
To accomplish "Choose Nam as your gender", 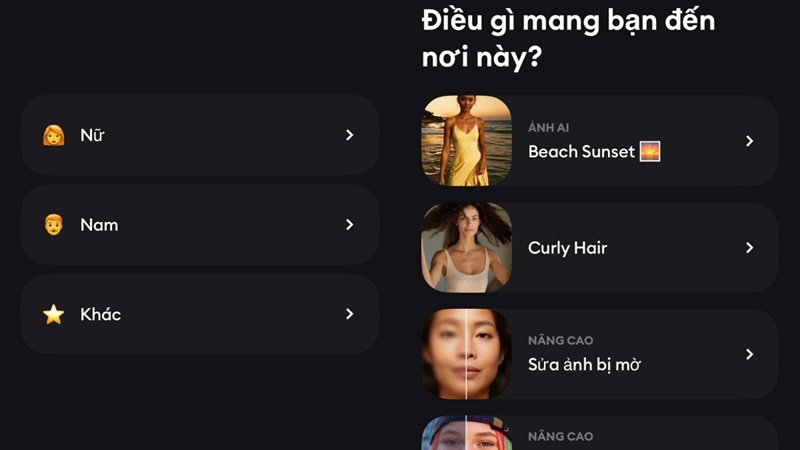I will point(199,225).
